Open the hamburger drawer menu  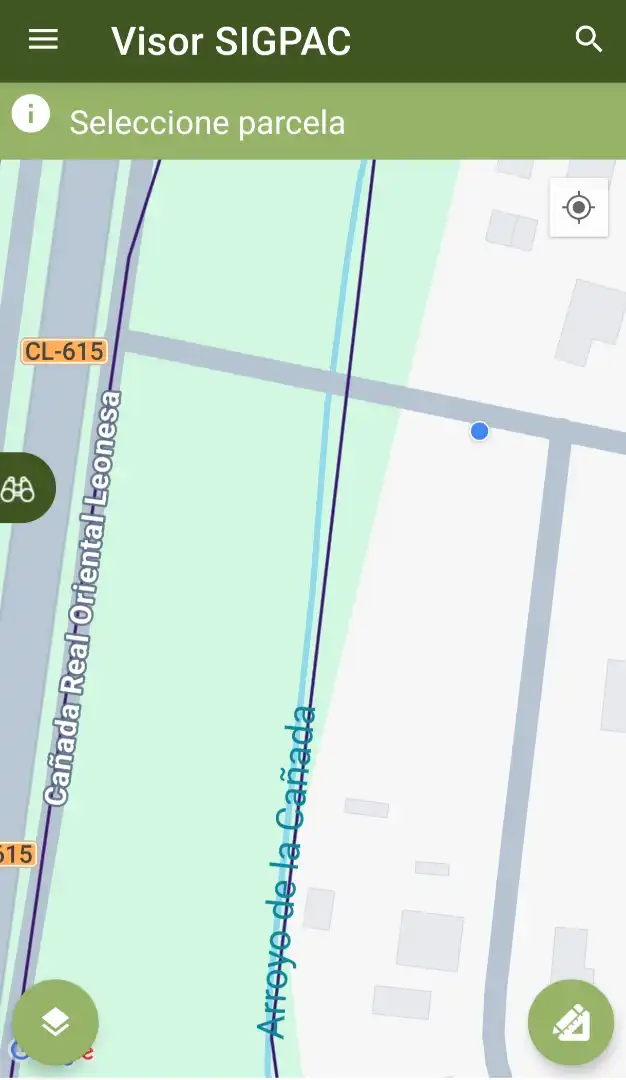(43, 40)
